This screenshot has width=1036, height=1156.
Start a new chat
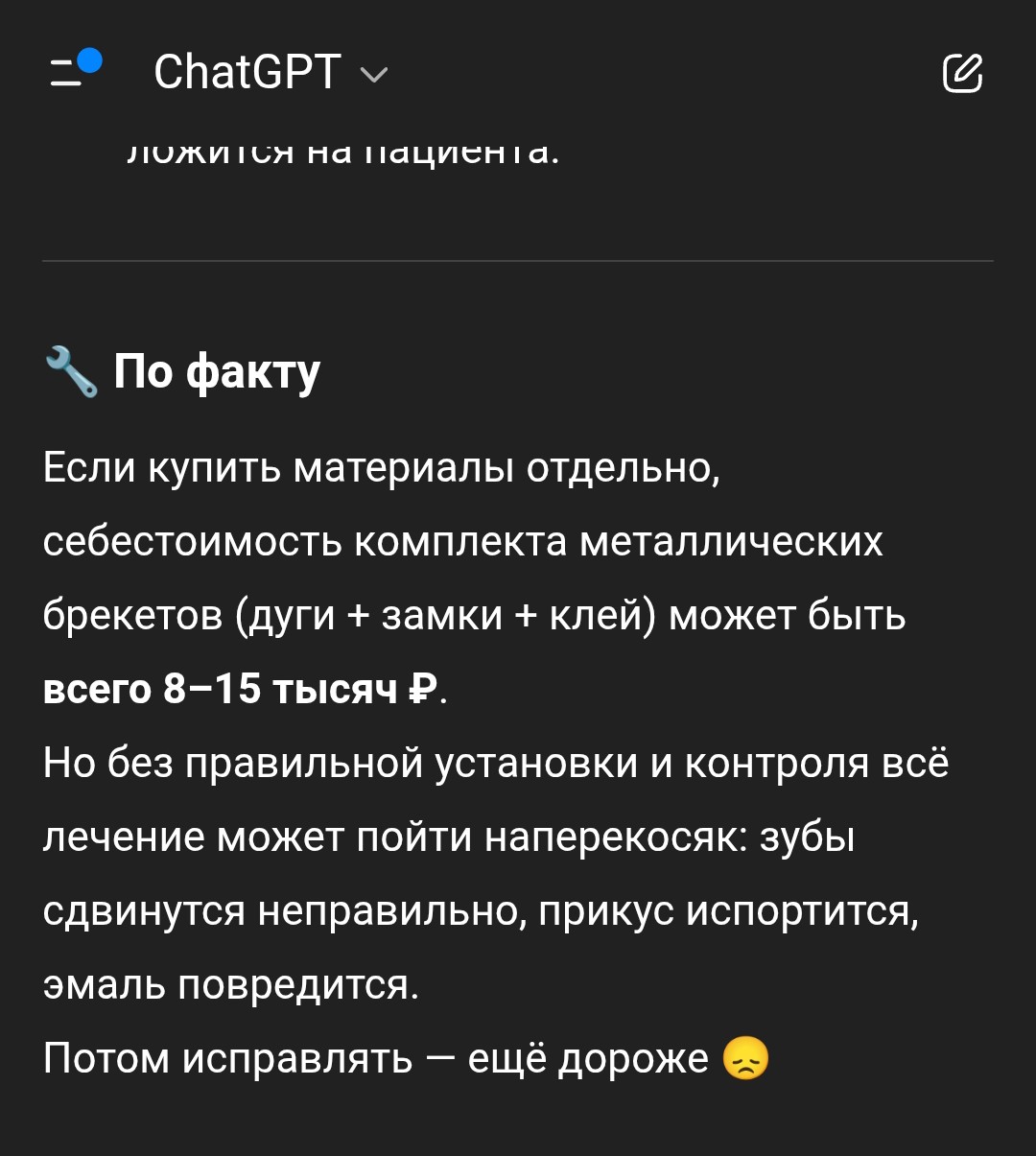[x=962, y=74]
